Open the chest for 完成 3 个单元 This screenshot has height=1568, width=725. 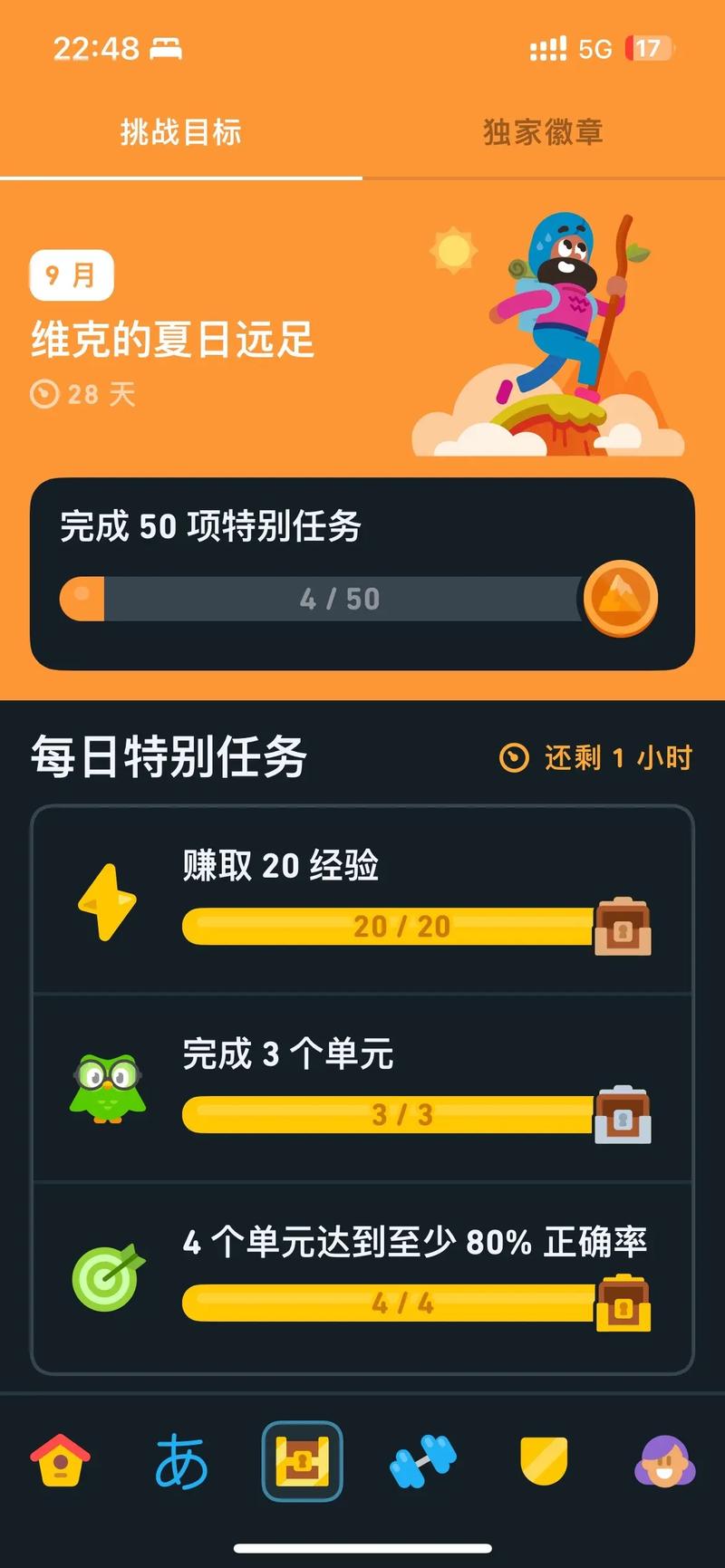coord(623,1115)
